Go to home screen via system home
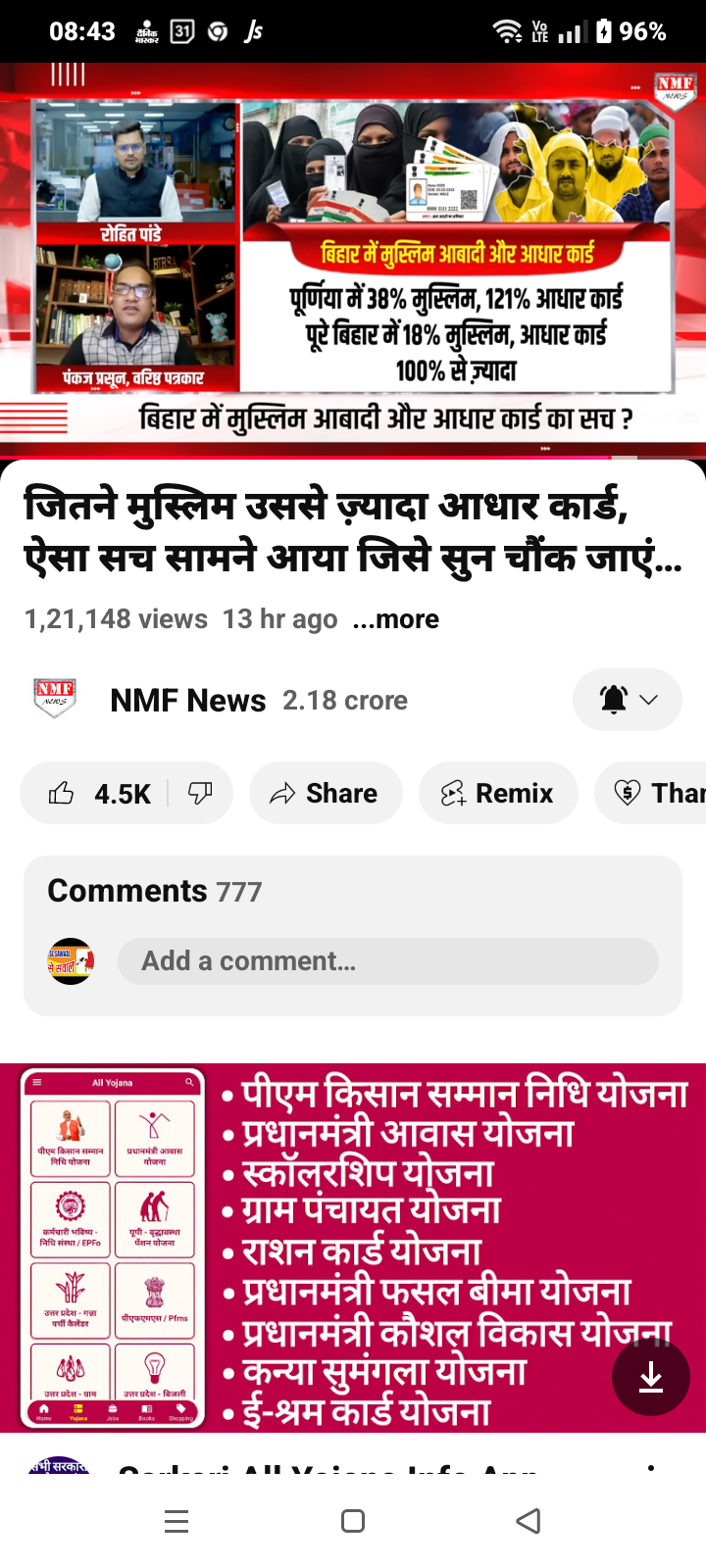This screenshot has height=1568, width=706. [353, 1521]
